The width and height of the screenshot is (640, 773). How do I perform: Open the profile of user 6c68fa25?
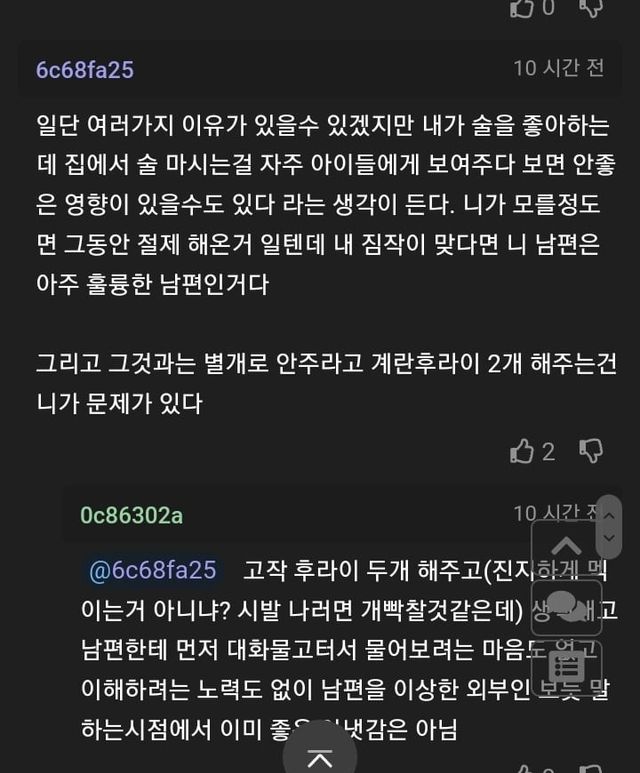(84, 69)
